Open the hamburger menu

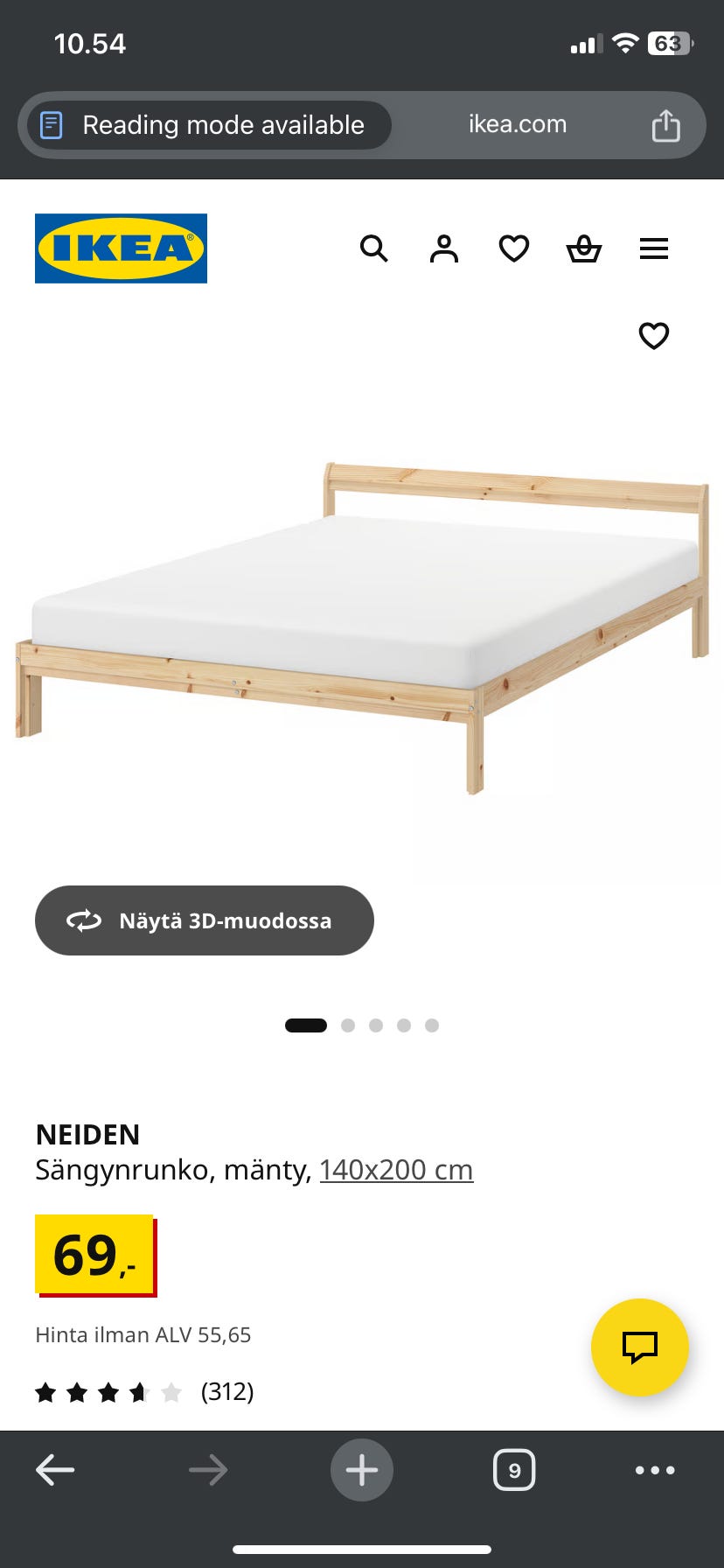653,248
